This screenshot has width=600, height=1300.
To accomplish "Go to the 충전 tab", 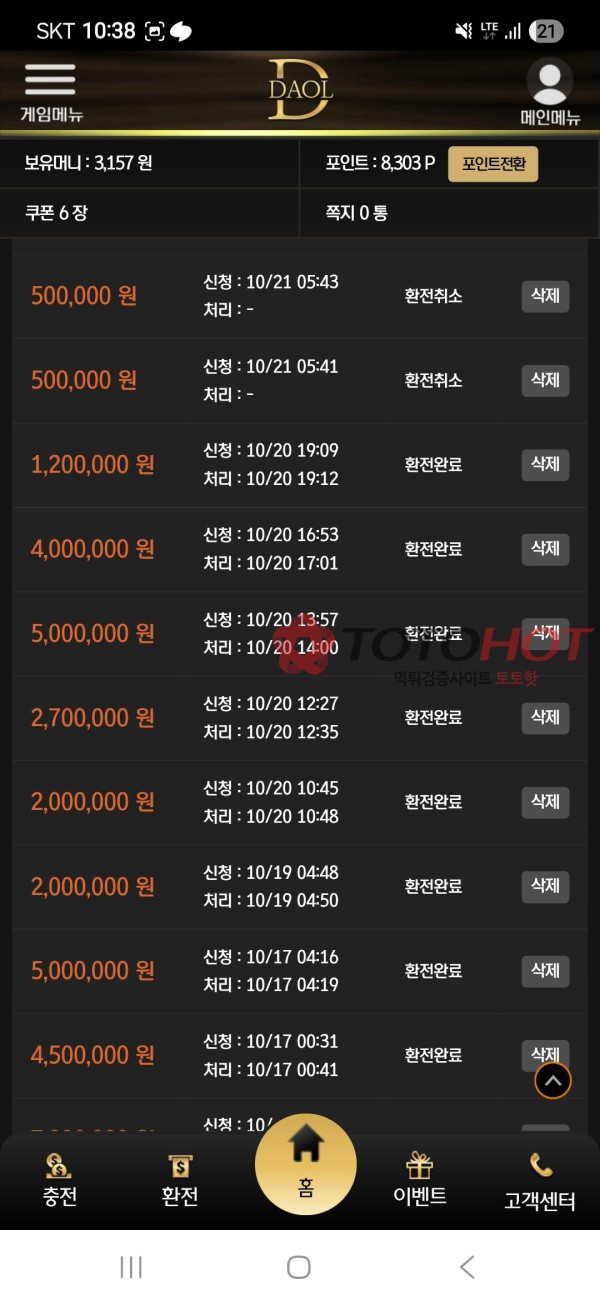I will (x=60, y=1180).
